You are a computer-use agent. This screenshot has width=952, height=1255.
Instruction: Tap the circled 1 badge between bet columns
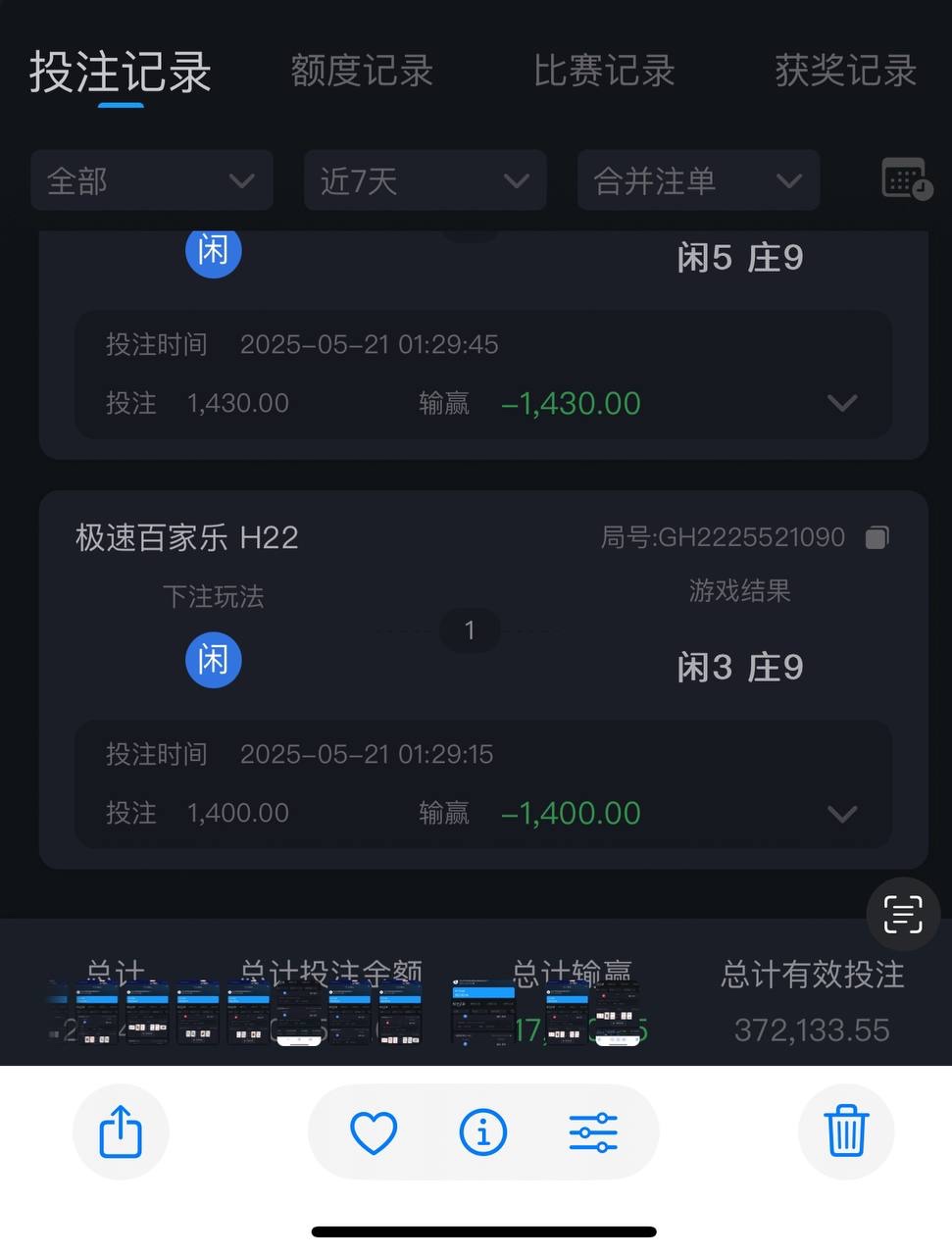[x=471, y=629]
